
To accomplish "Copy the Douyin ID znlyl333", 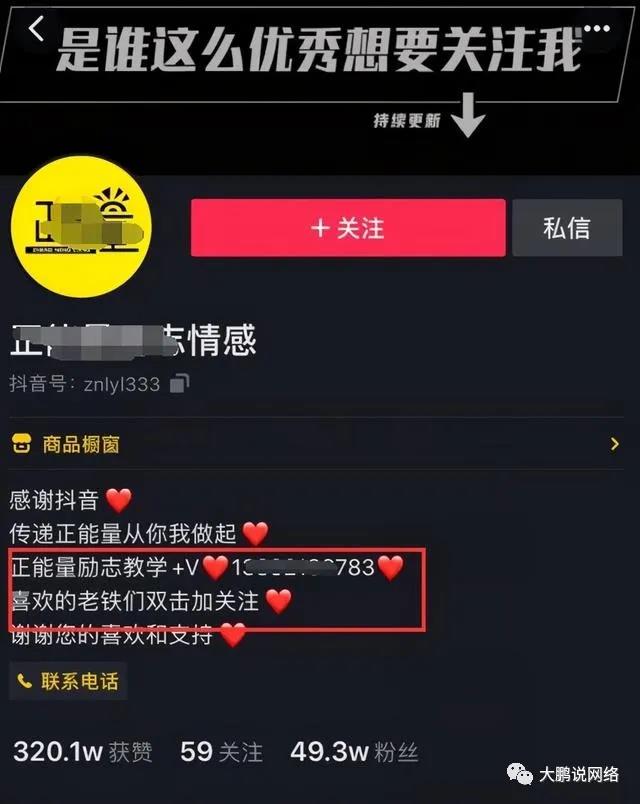I will [179, 384].
